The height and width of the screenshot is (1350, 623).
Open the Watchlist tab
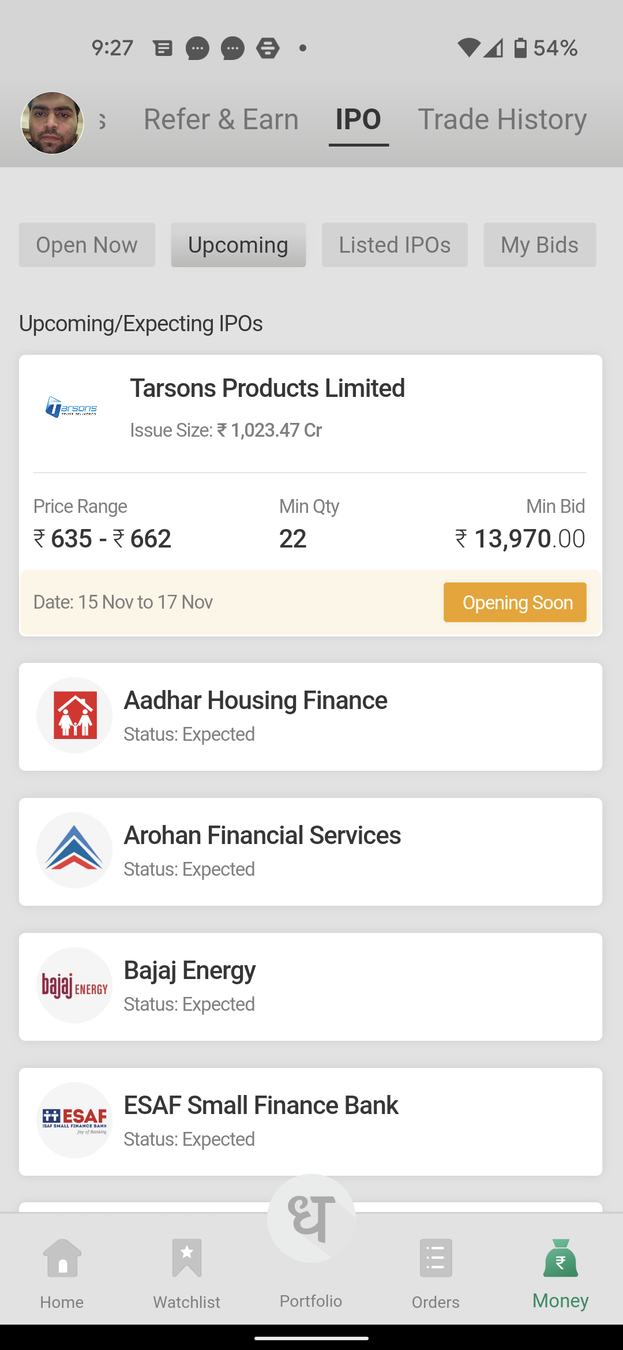187,1272
